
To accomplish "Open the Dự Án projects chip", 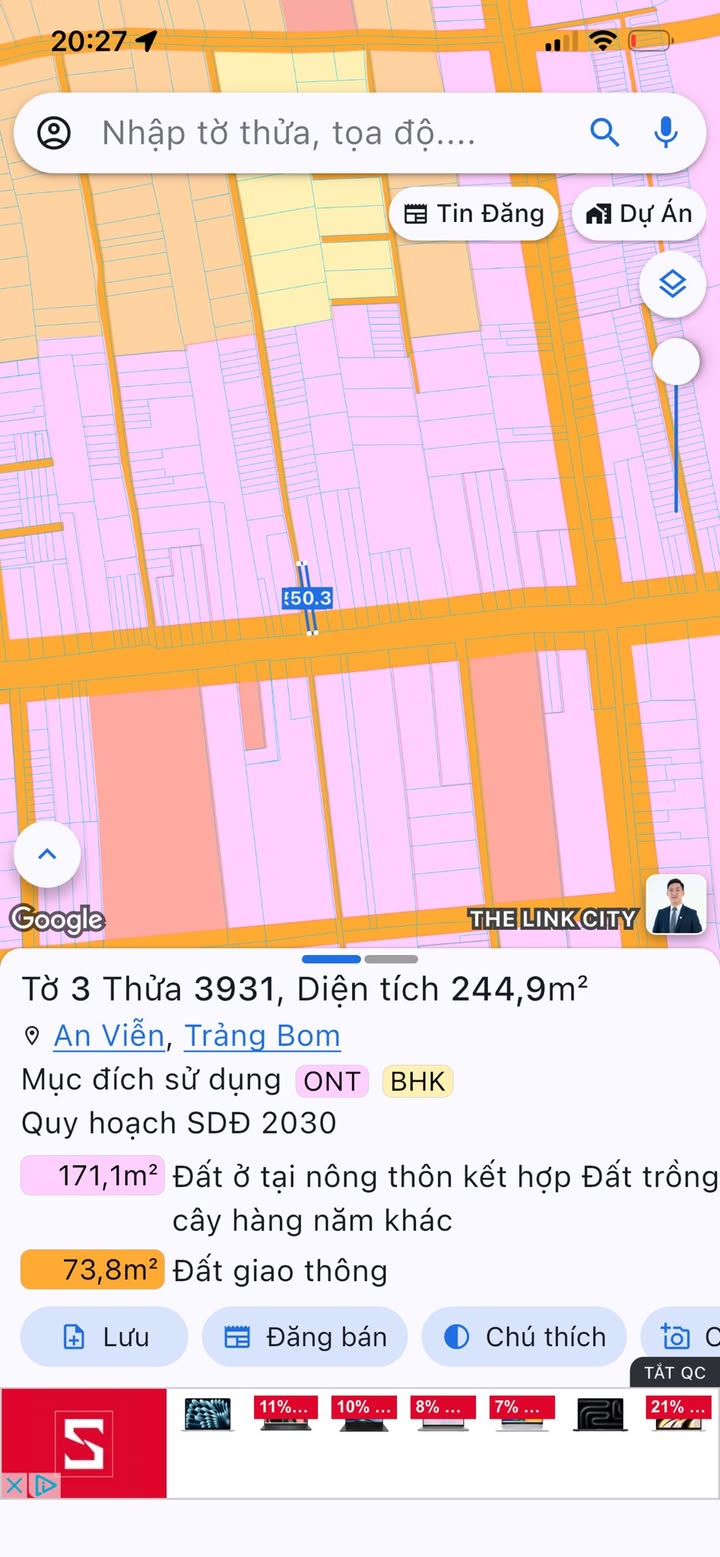I will point(638,213).
